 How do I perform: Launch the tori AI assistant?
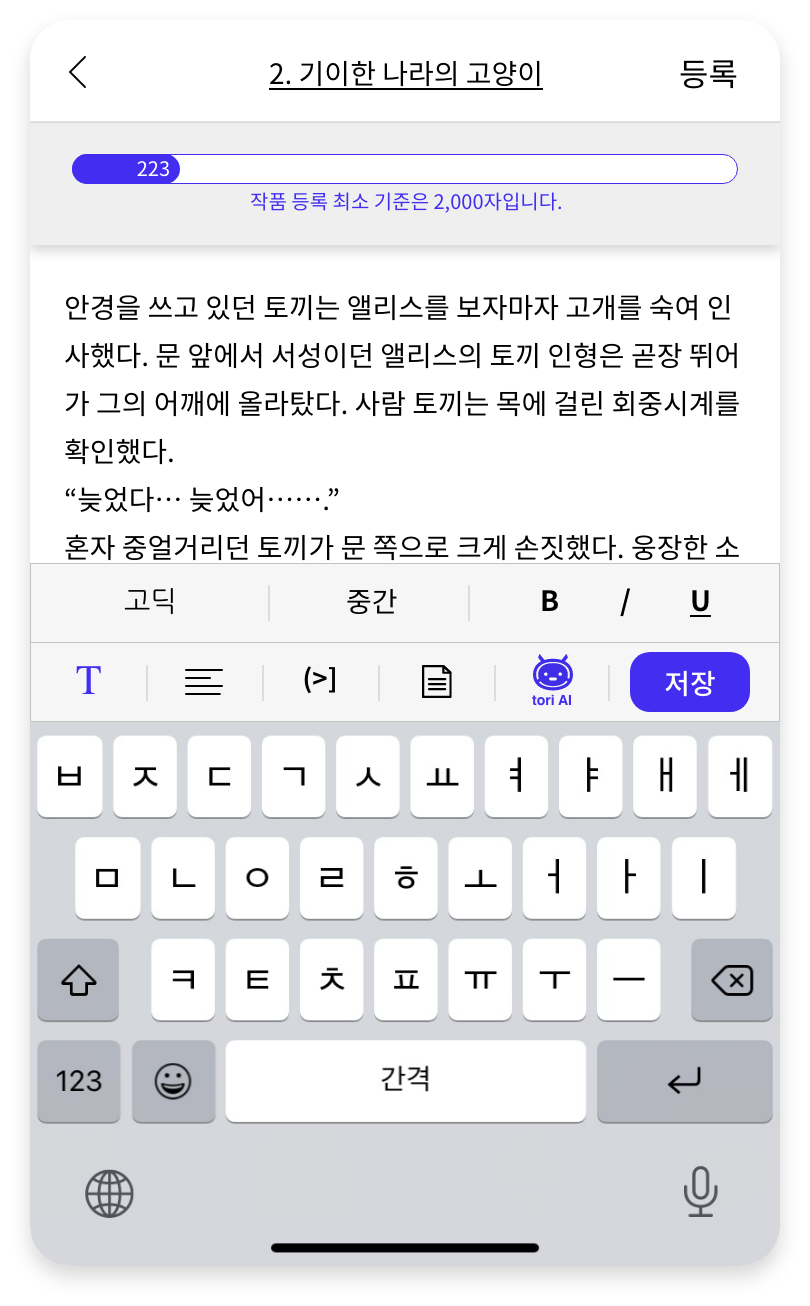[x=552, y=681]
